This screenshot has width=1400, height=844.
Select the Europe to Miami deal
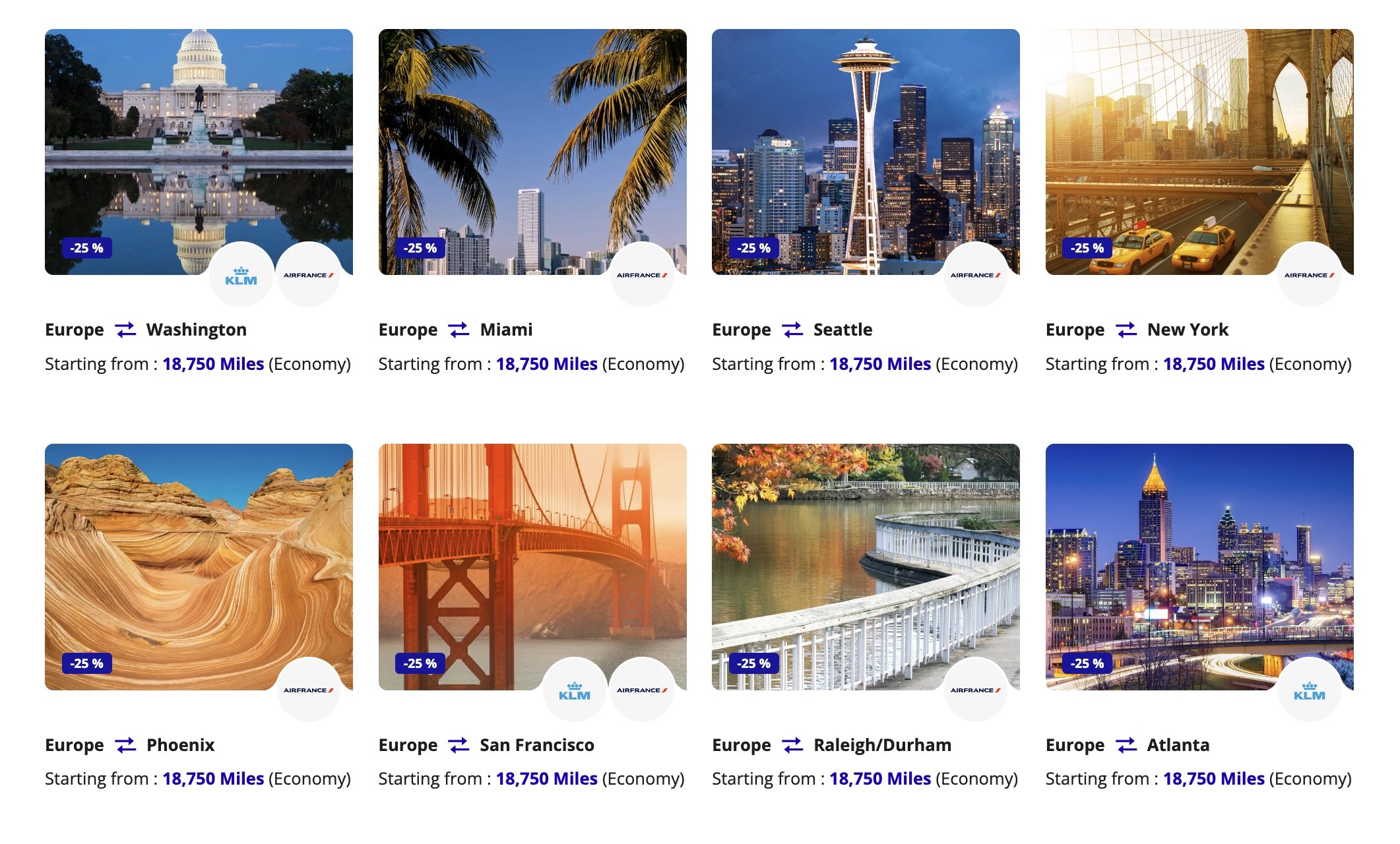pos(532,152)
